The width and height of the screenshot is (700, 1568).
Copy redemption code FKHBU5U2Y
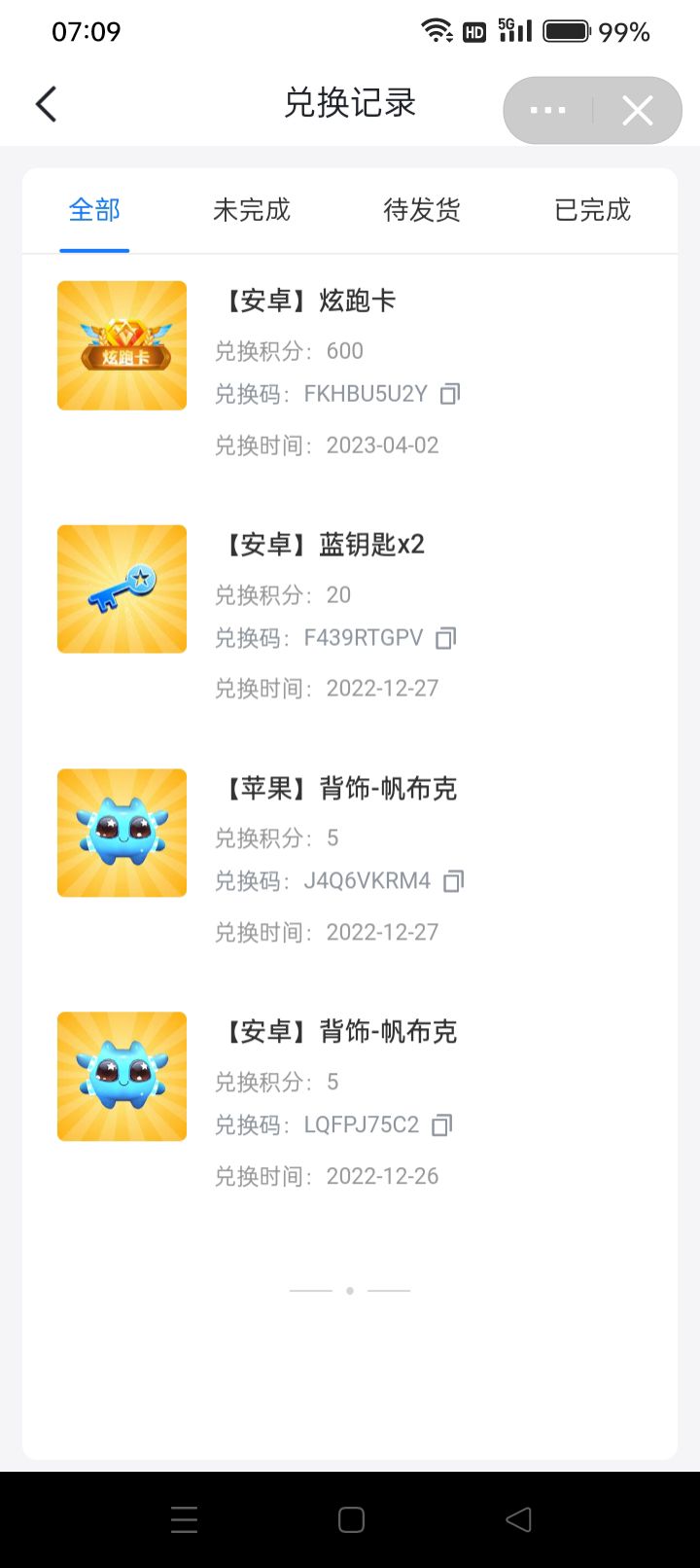click(449, 394)
